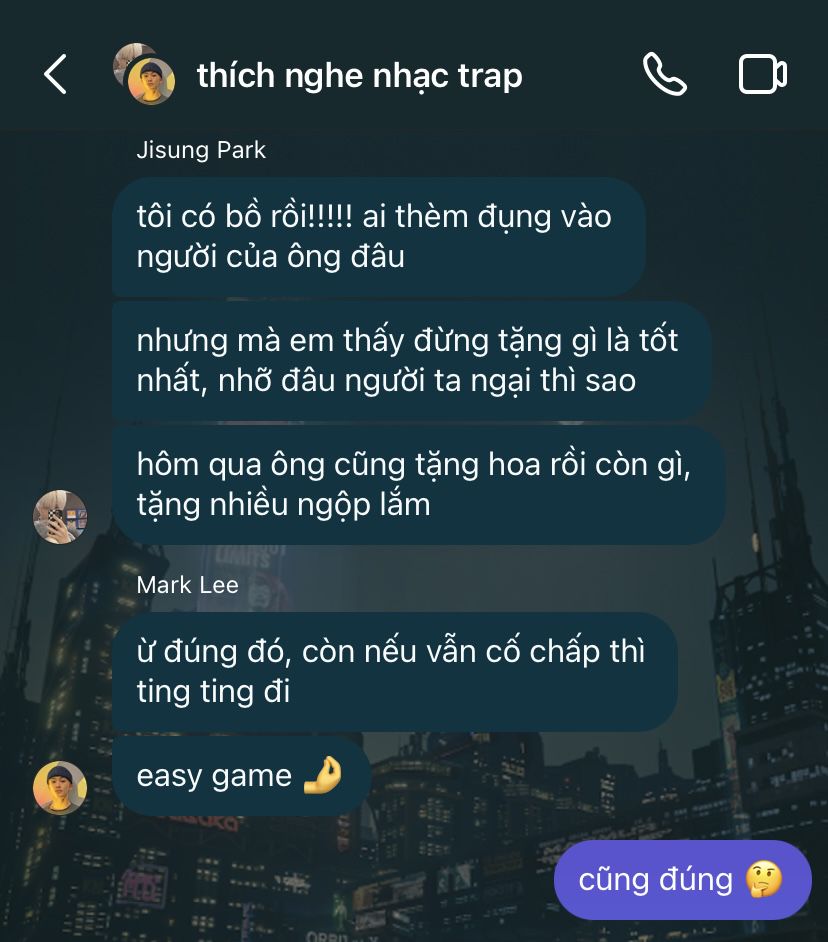
Task: Start a voice call with the group
Action: 664,75
